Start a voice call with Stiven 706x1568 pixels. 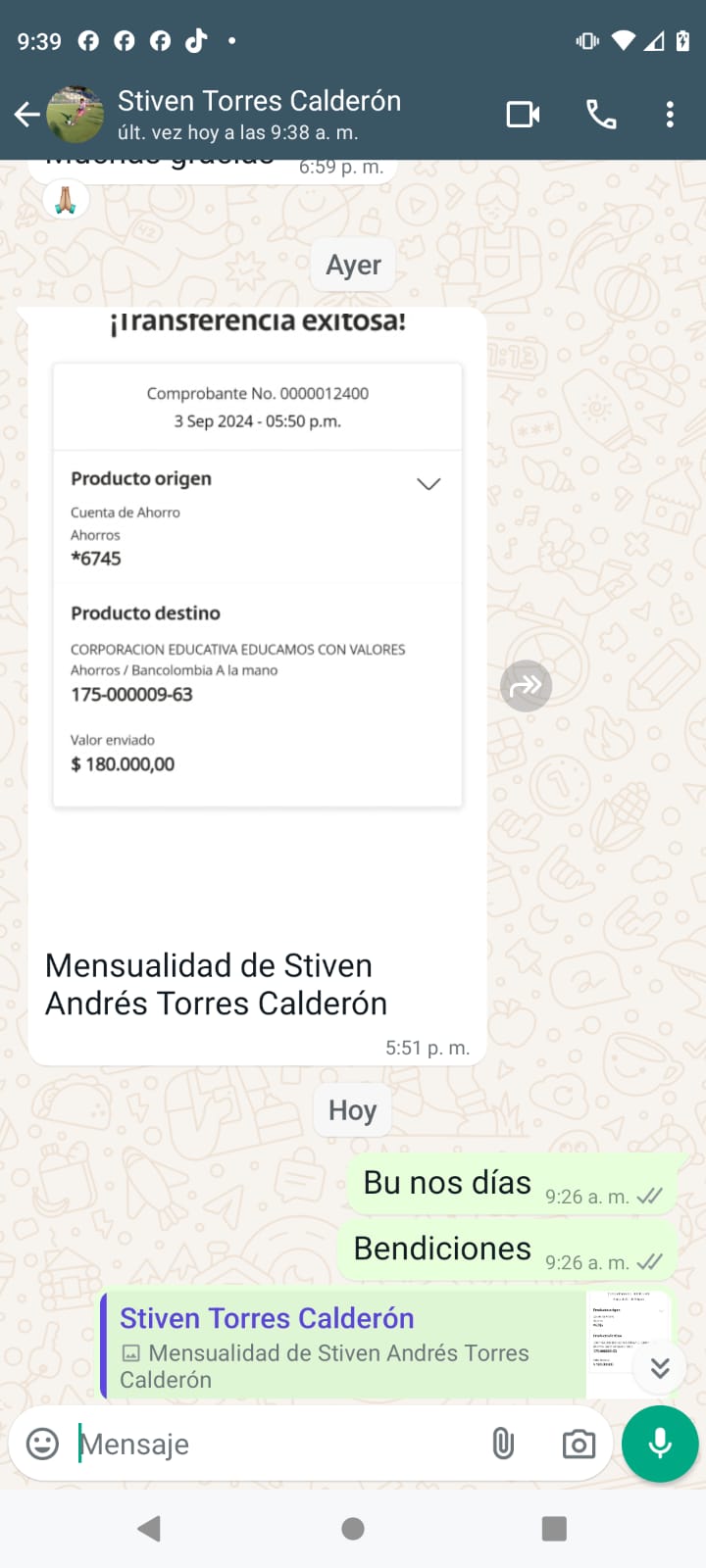coord(601,115)
